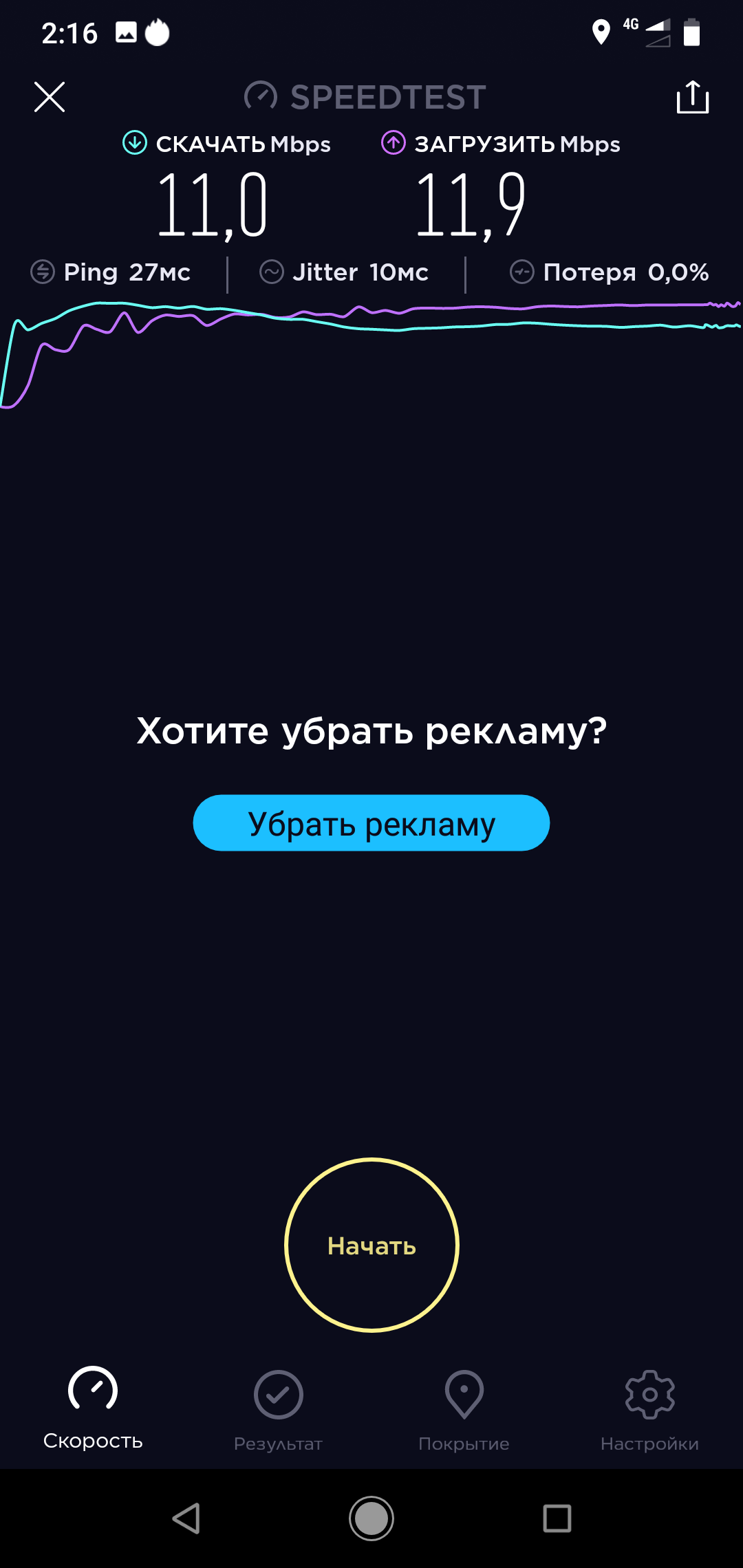Go back with the system back button

186,1518
